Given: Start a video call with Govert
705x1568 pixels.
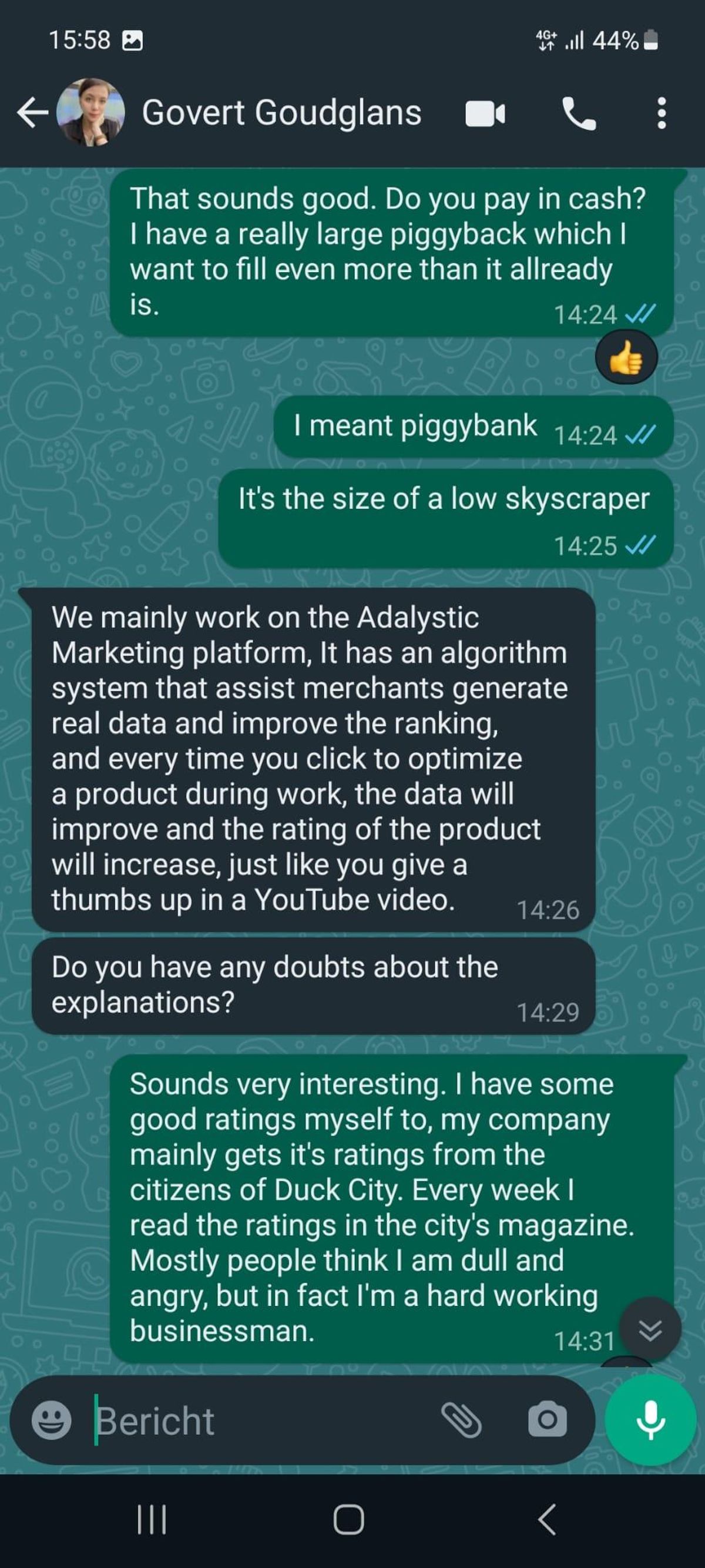Looking at the screenshot, I should pos(485,114).
